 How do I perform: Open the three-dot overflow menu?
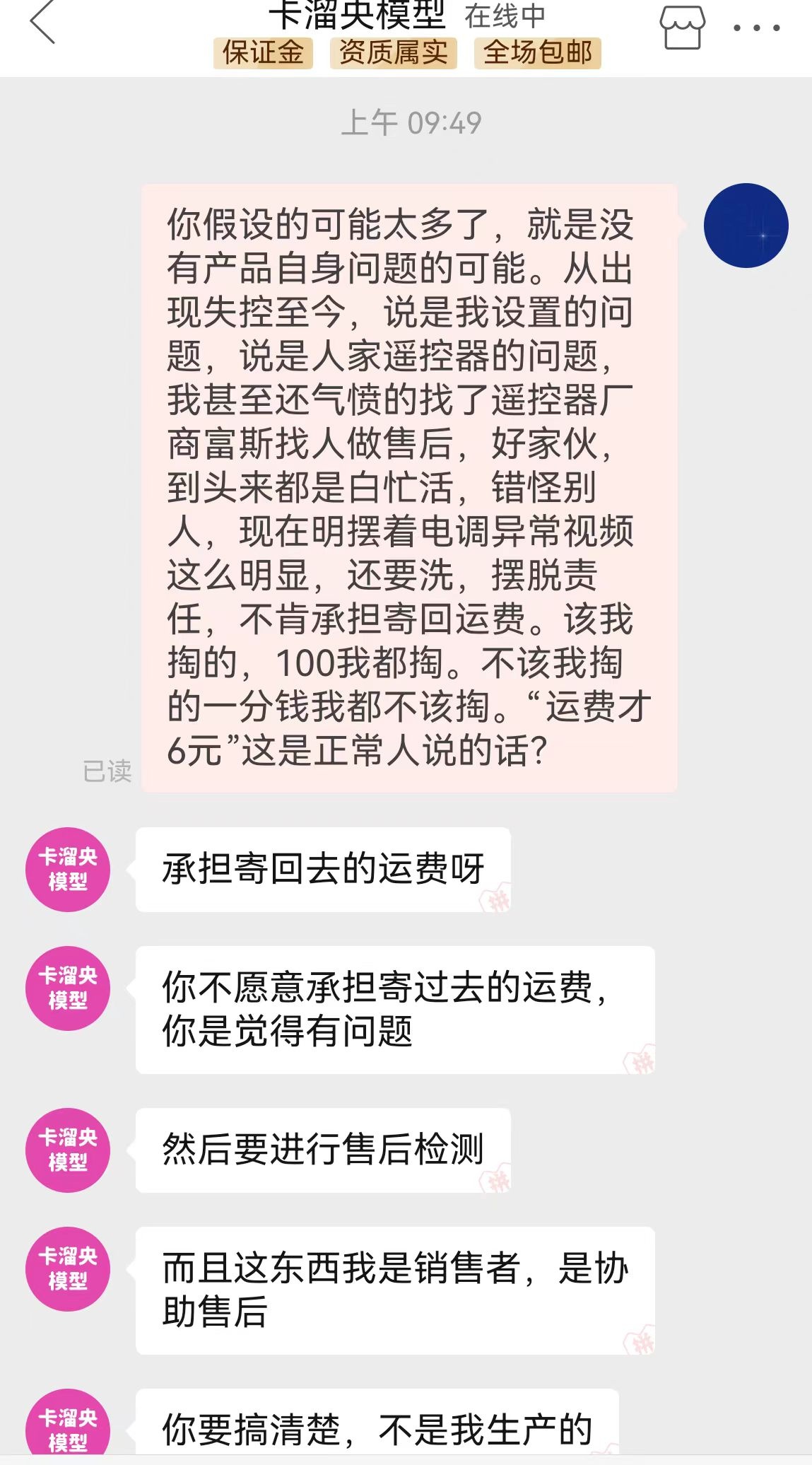pyautogui.click(x=756, y=28)
